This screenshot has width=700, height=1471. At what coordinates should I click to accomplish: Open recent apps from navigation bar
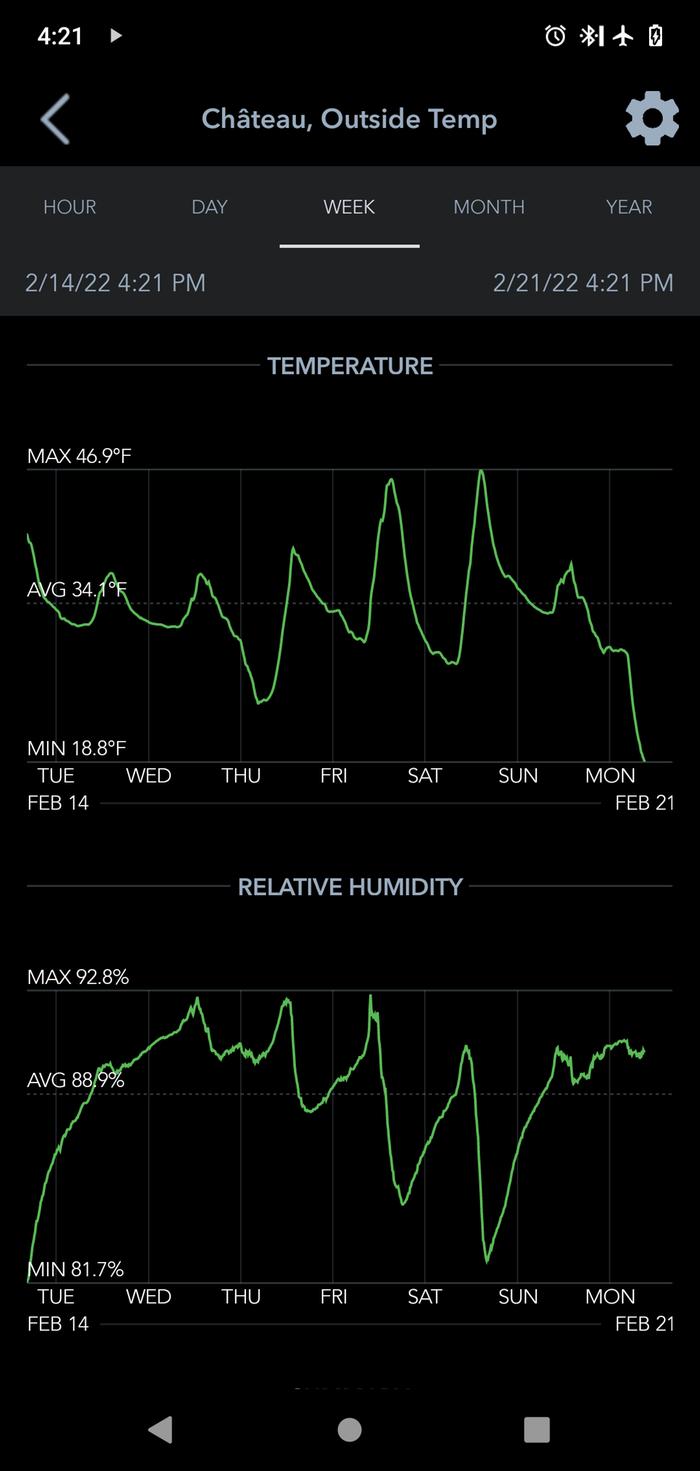click(x=537, y=1429)
